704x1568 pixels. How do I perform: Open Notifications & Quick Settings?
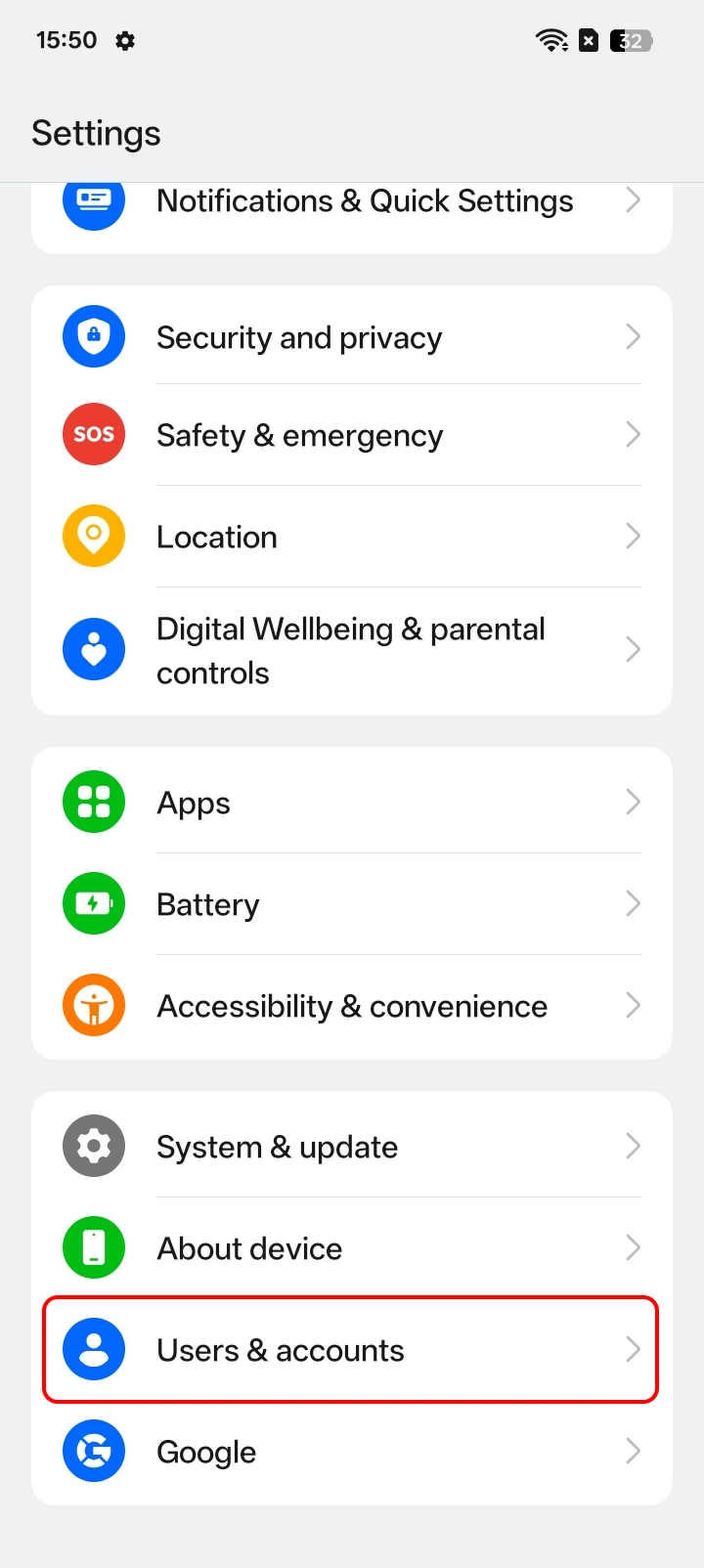click(352, 201)
